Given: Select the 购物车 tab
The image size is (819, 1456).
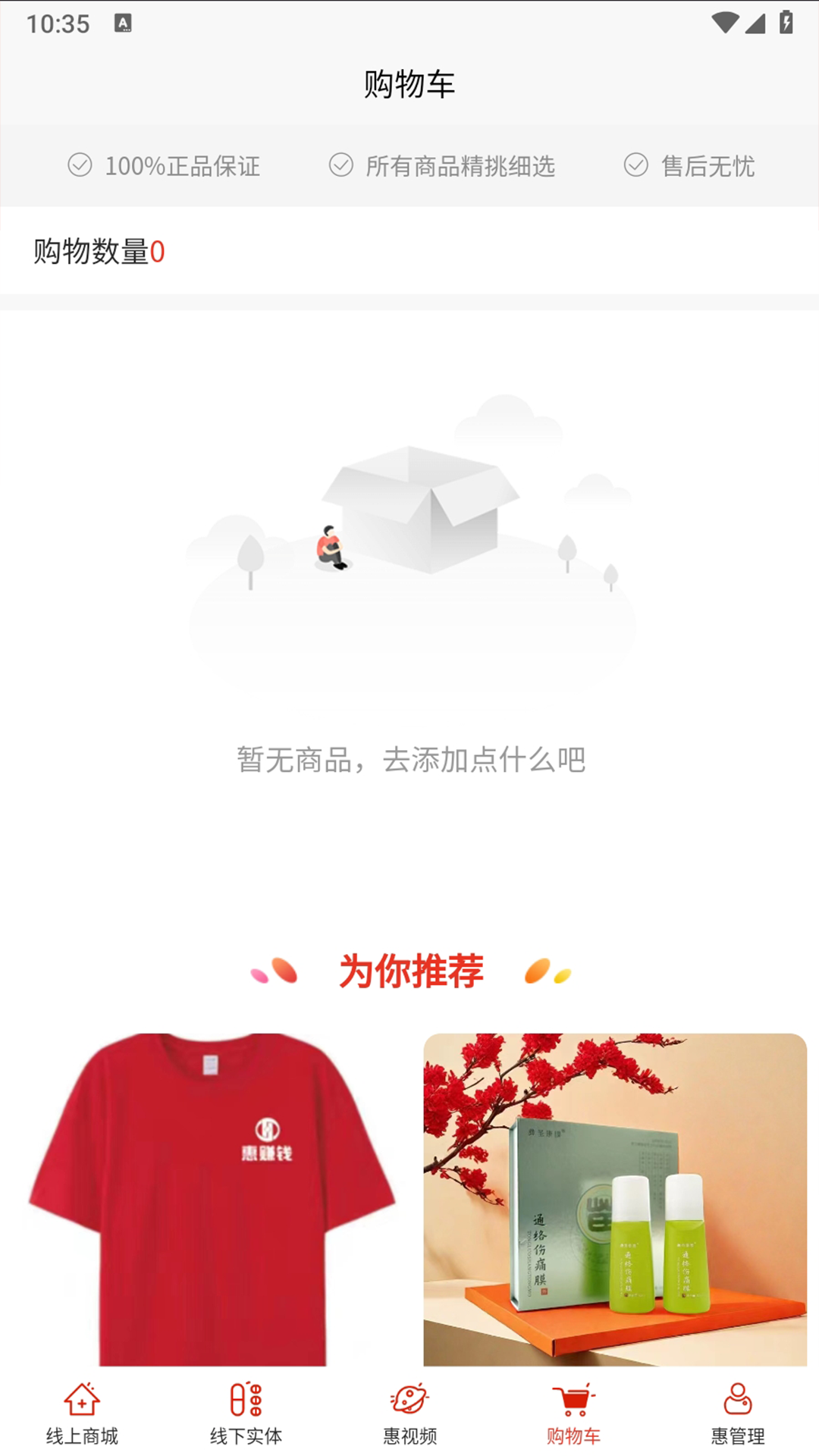Looking at the screenshot, I should coord(573,1414).
